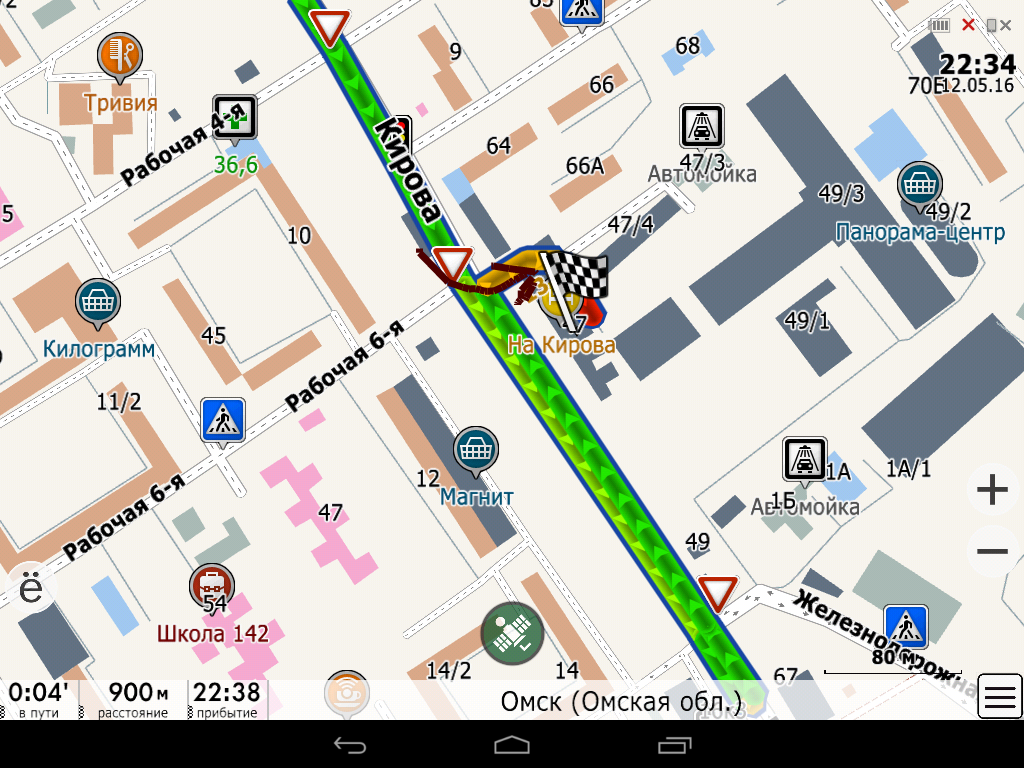1024x768 pixels.
Task: Open the Школа 142 marker
Action: (212, 588)
